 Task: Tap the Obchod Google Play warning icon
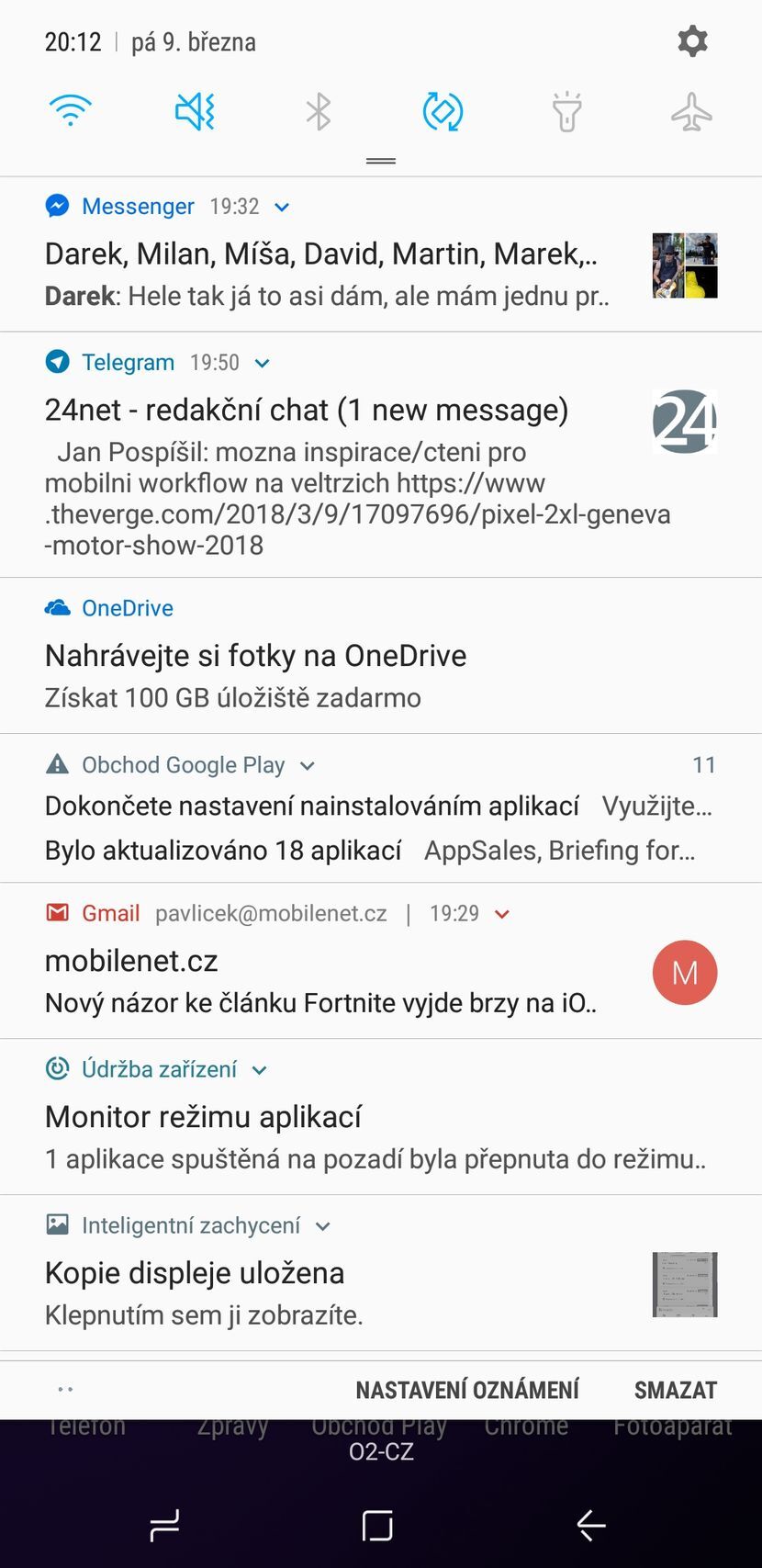click(57, 764)
